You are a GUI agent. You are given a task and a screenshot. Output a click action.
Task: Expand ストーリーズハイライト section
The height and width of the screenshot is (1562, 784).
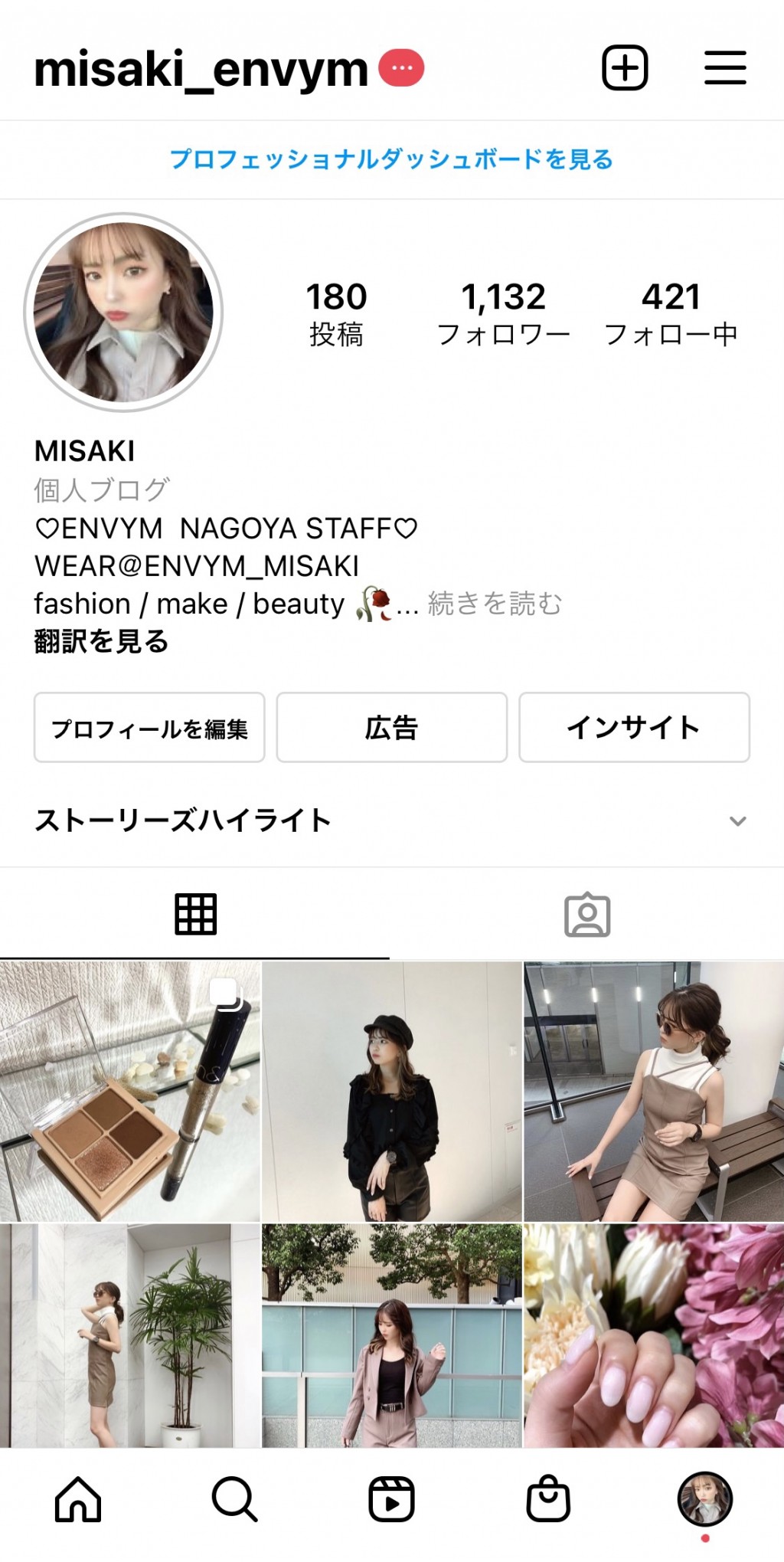coord(737,821)
